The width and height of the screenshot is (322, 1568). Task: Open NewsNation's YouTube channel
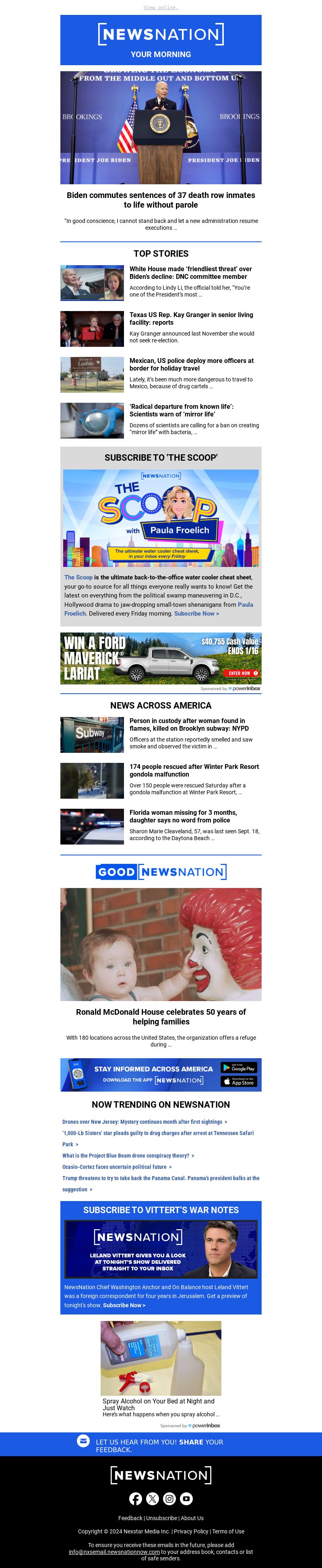186,1499
